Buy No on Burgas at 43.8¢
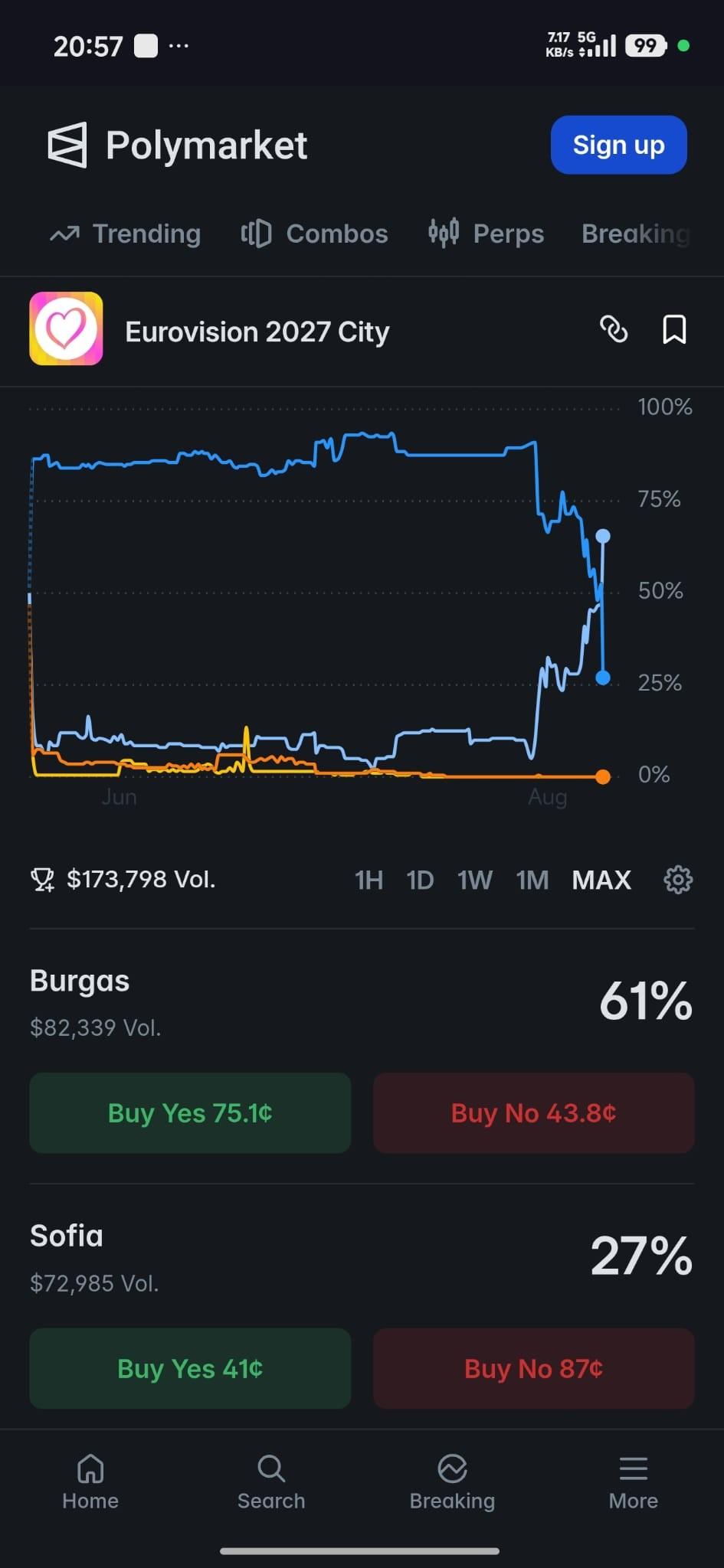This screenshot has height=1568, width=724. tap(533, 1112)
